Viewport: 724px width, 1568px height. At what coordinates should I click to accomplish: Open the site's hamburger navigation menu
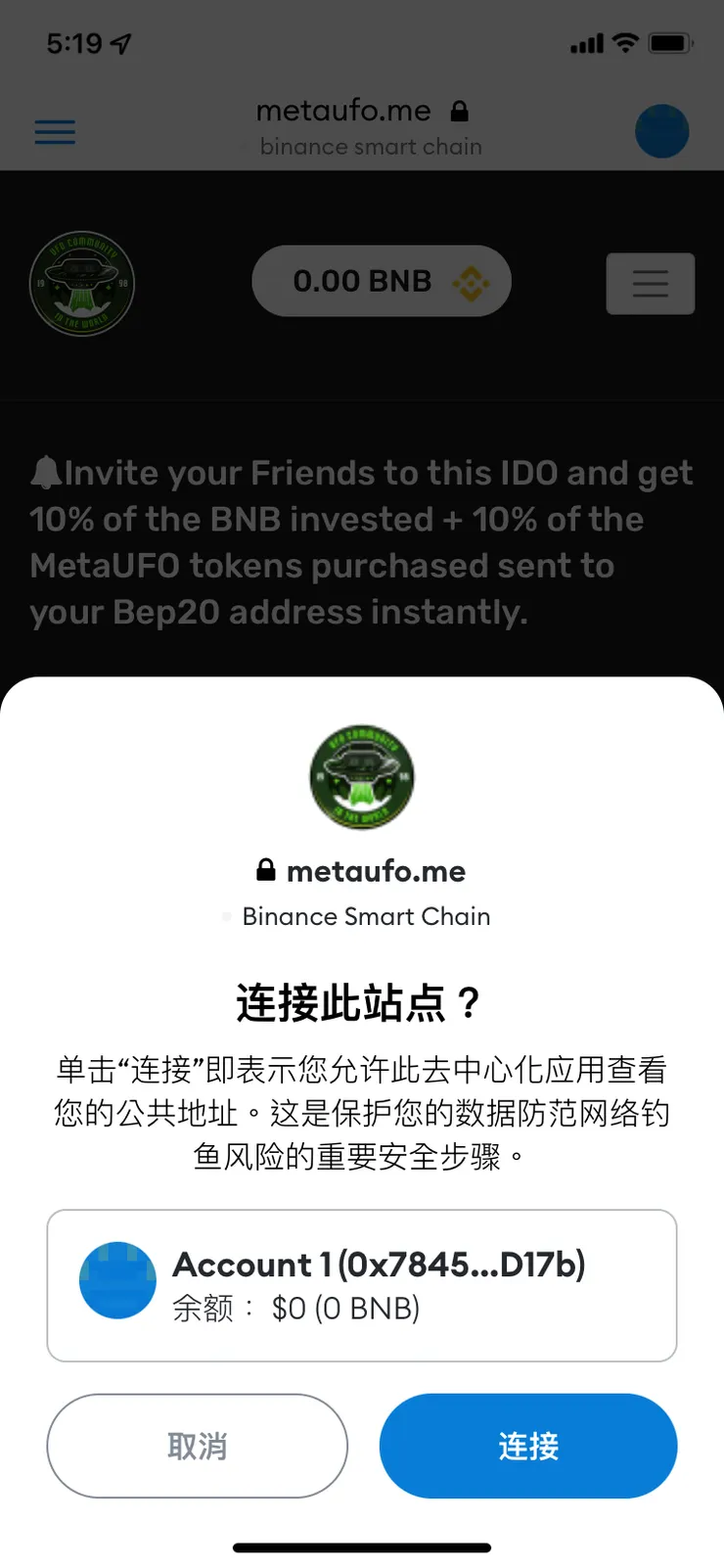(x=650, y=283)
